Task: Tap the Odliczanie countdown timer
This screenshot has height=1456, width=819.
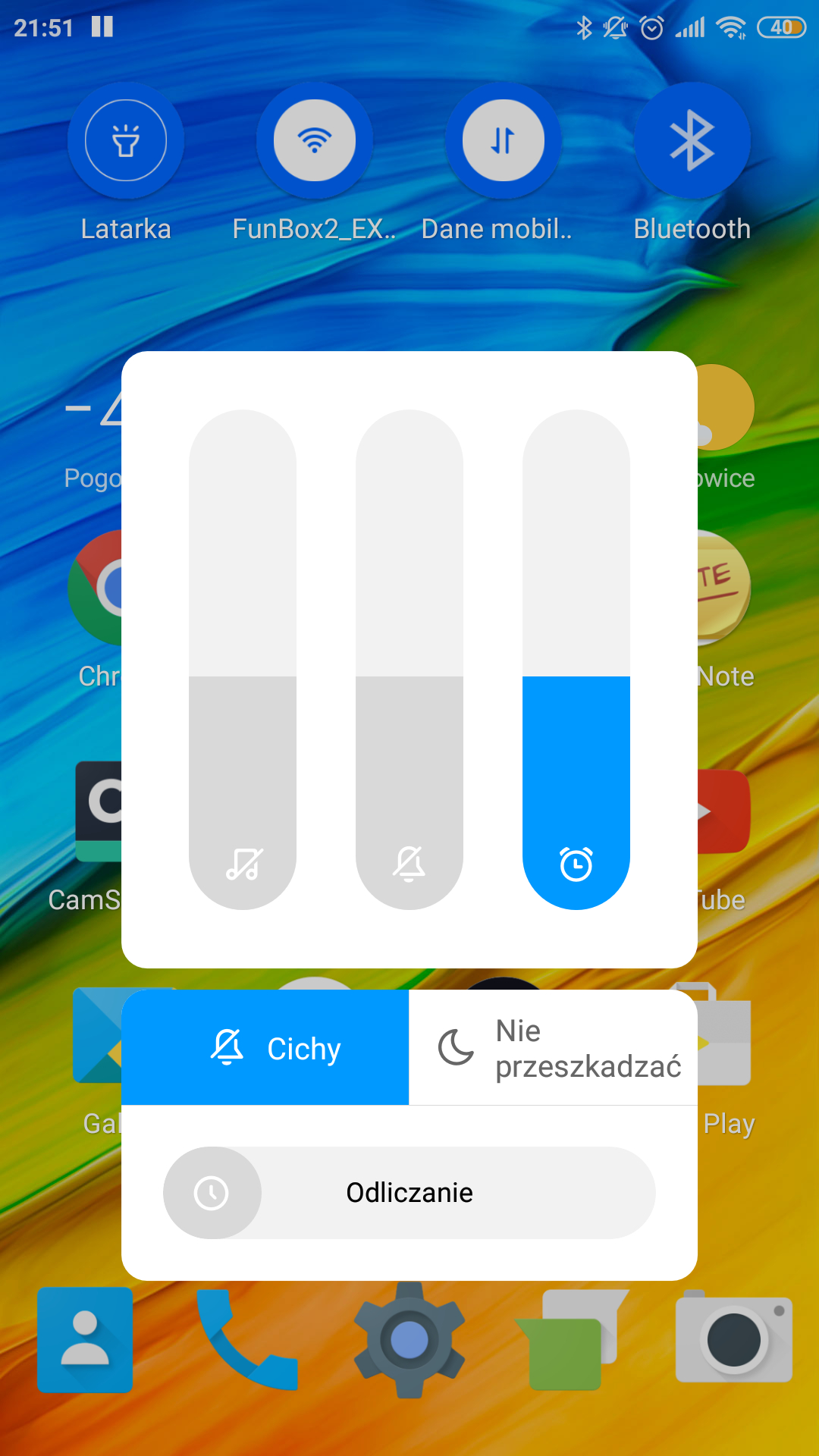Action: (x=409, y=1193)
